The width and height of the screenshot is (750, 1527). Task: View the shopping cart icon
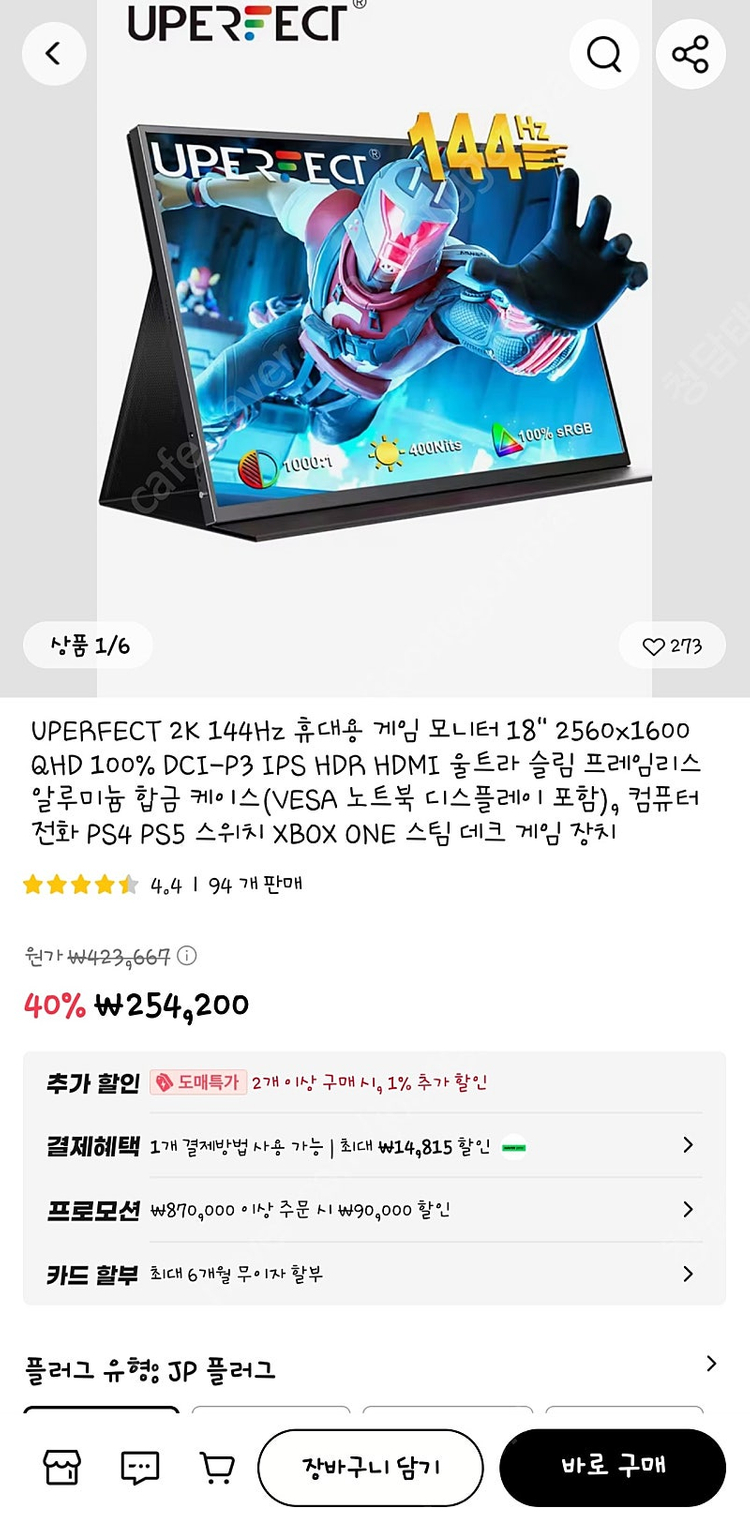pos(216,1466)
